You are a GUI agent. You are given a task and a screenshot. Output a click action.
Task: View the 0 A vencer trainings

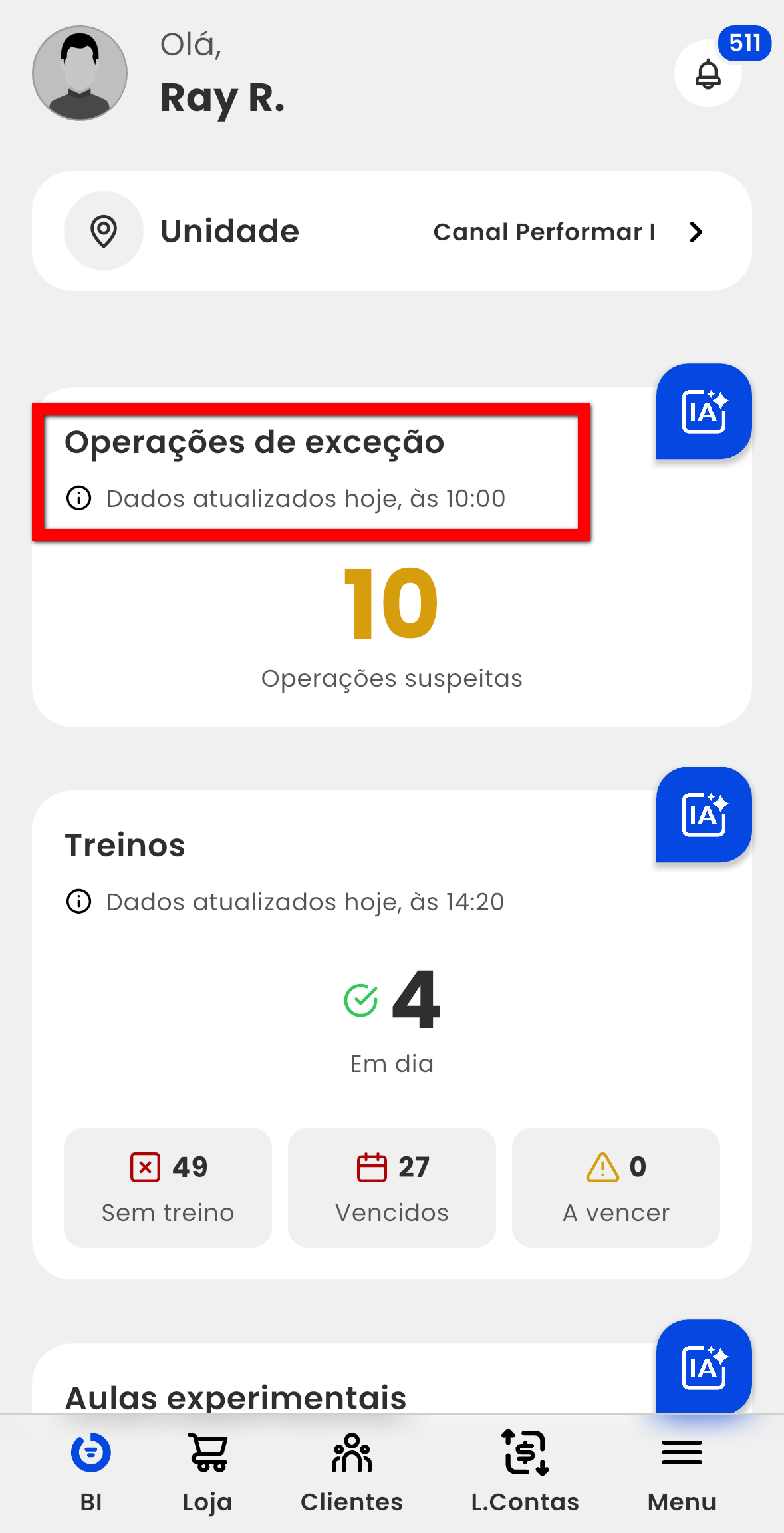pos(616,1187)
